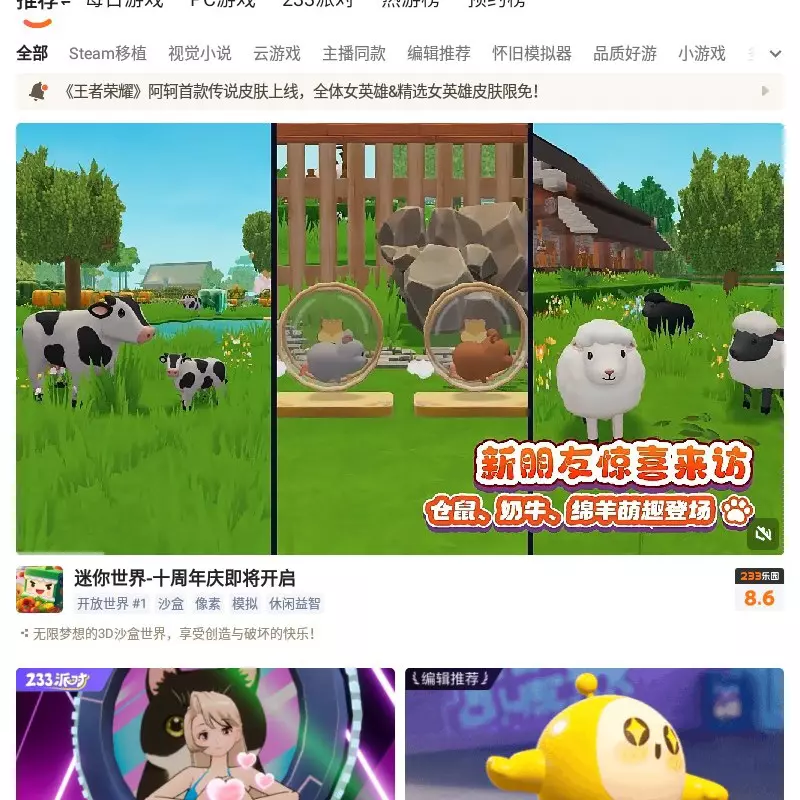This screenshot has width=800, height=800.
Task: Open the 233派对 cat girl card
Action: 205,735
